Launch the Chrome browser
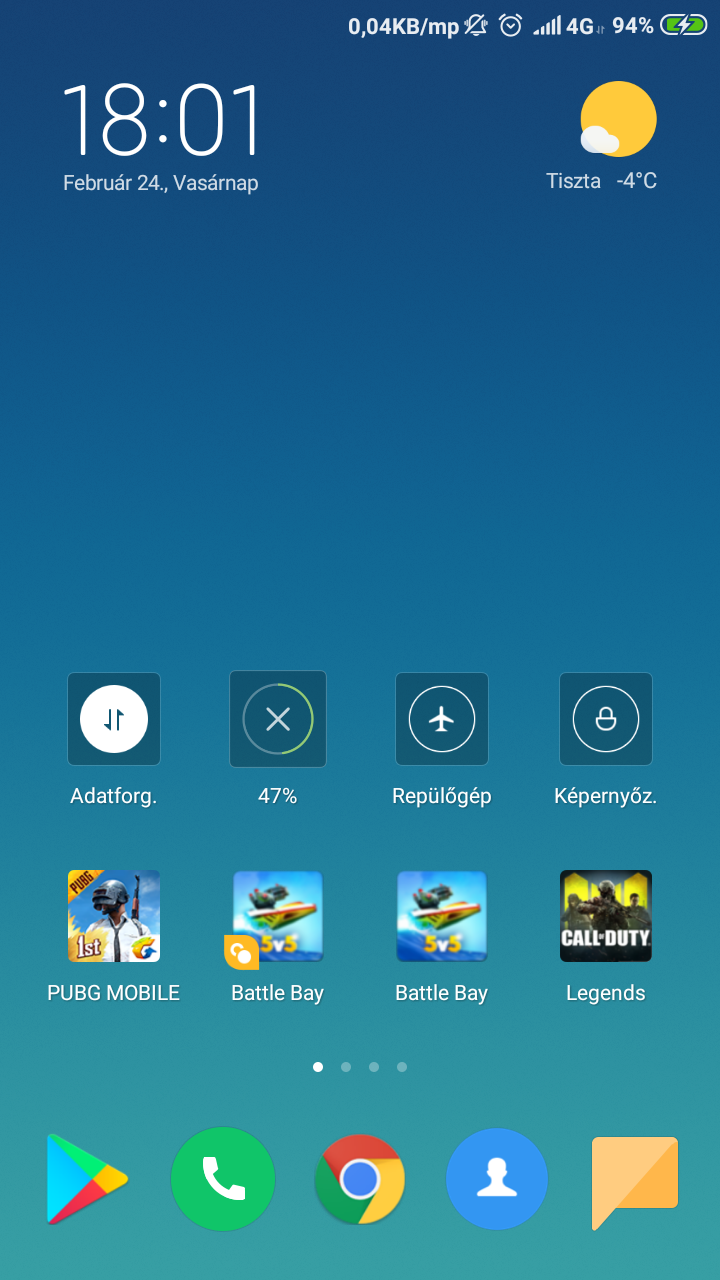This screenshot has height=1280, width=720. pos(360,1179)
